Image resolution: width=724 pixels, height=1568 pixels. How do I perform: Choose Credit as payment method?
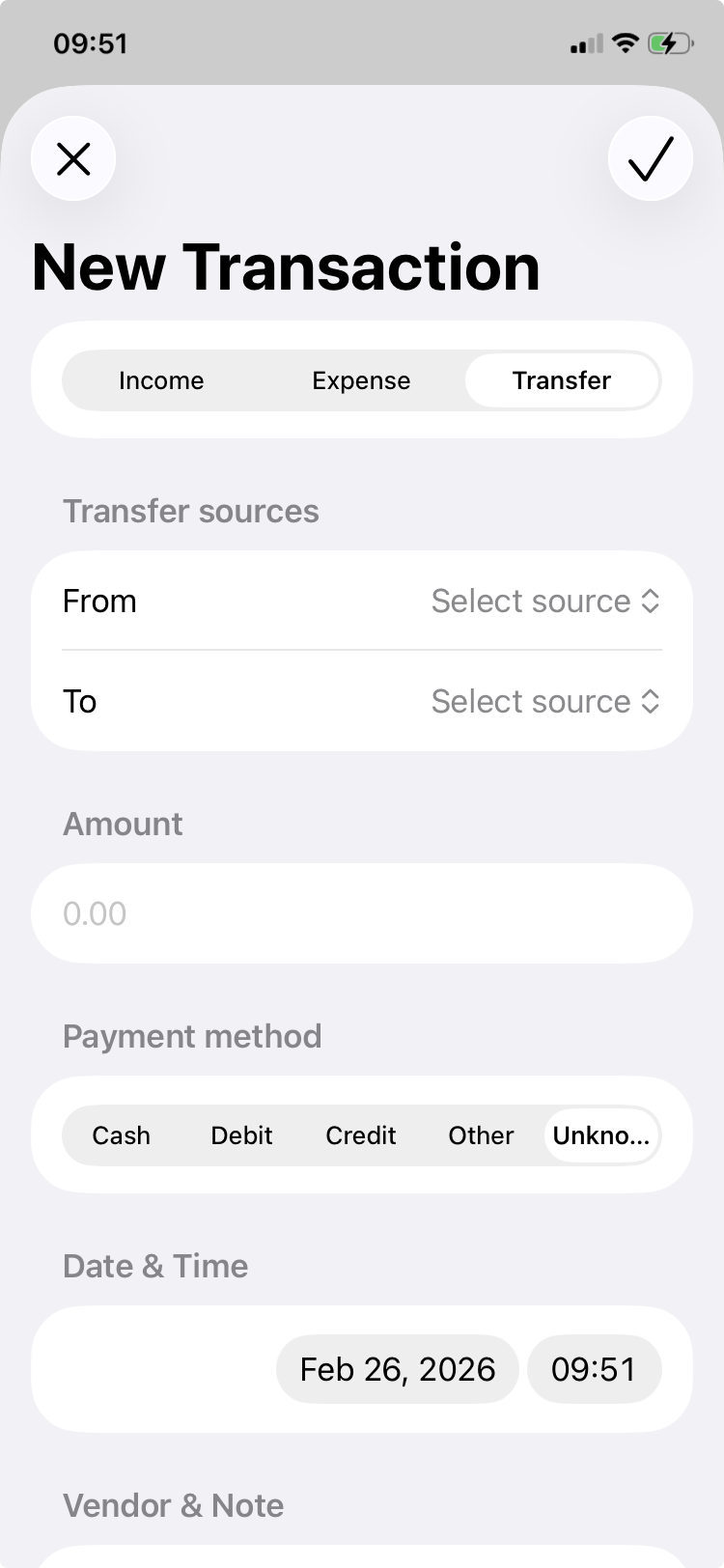point(360,1135)
